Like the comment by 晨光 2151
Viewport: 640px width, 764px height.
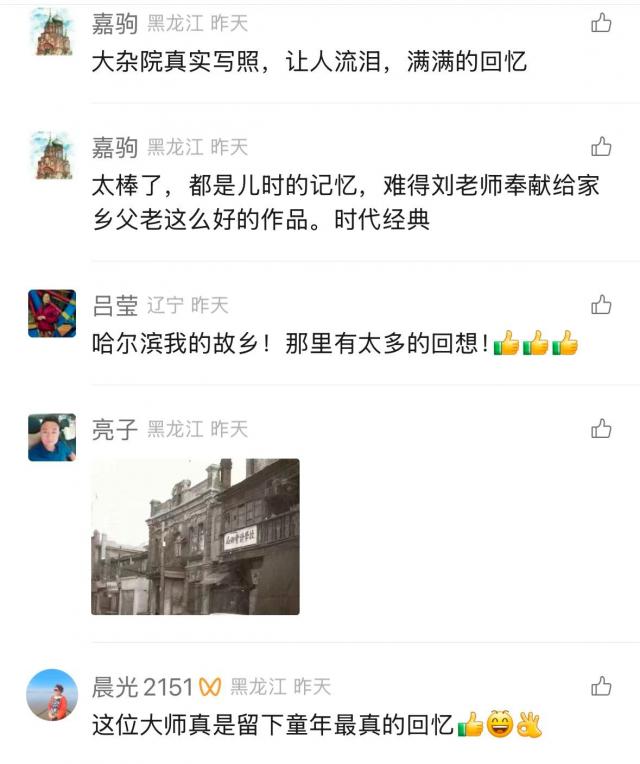601,686
